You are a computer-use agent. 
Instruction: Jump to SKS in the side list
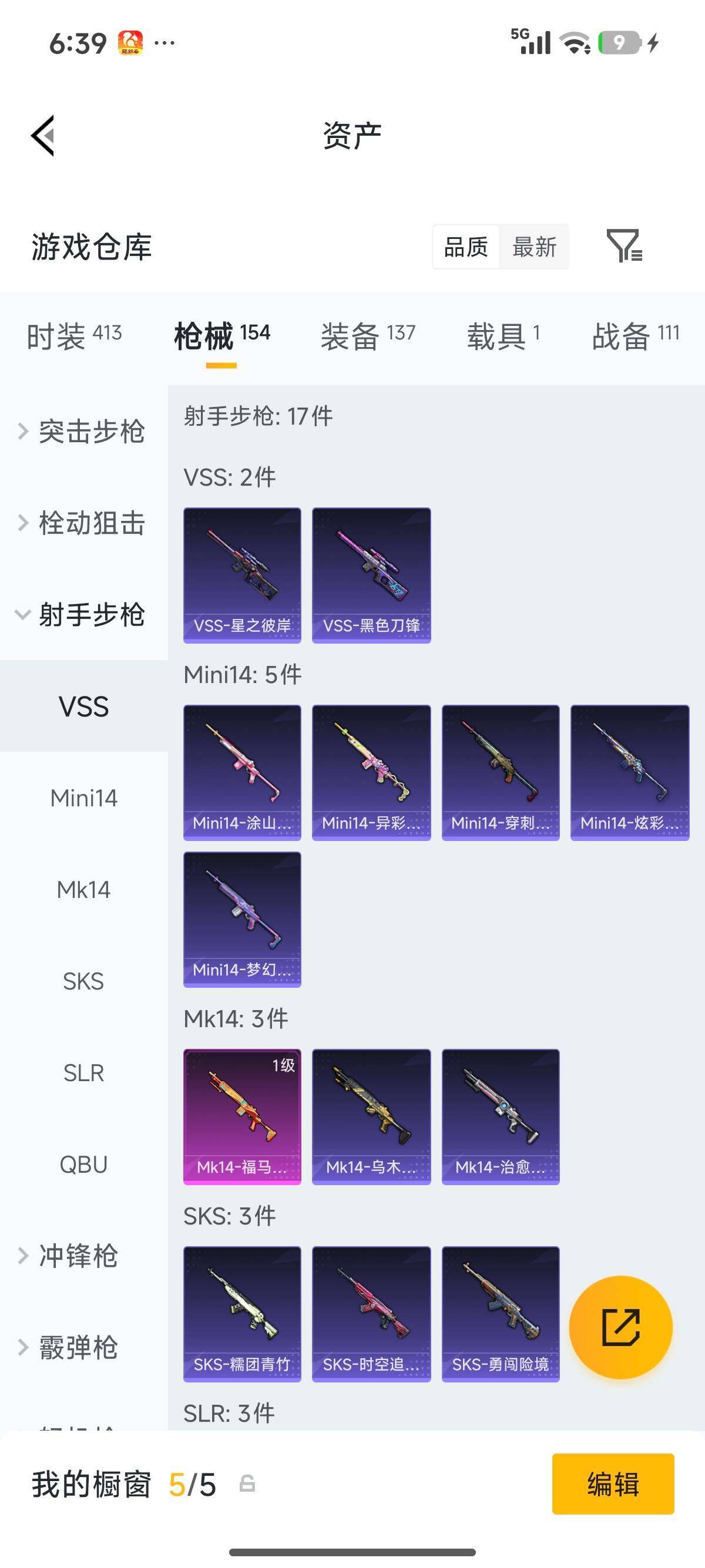pyautogui.click(x=83, y=981)
